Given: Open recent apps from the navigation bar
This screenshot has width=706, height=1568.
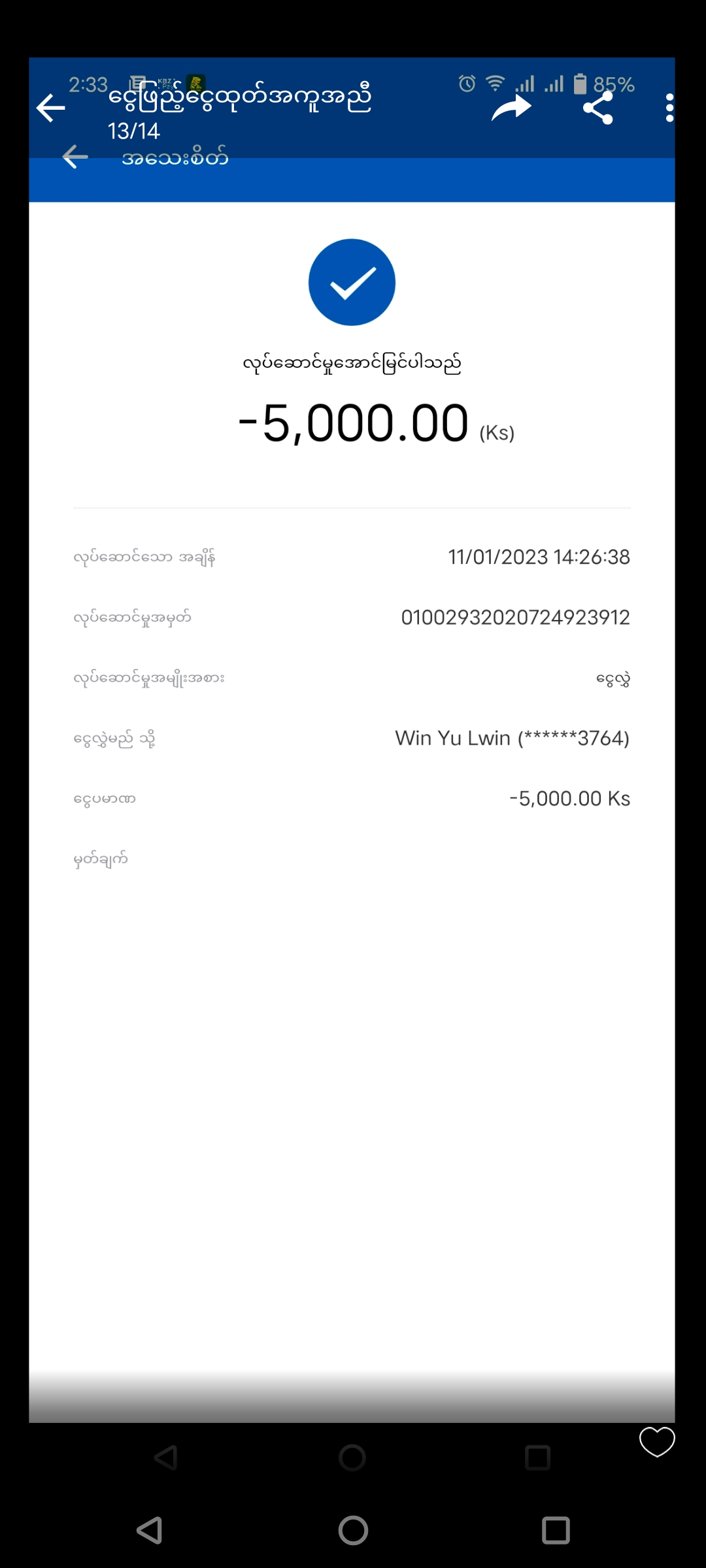Looking at the screenshot, I should pyautogui.click(x=556, y=1530).
